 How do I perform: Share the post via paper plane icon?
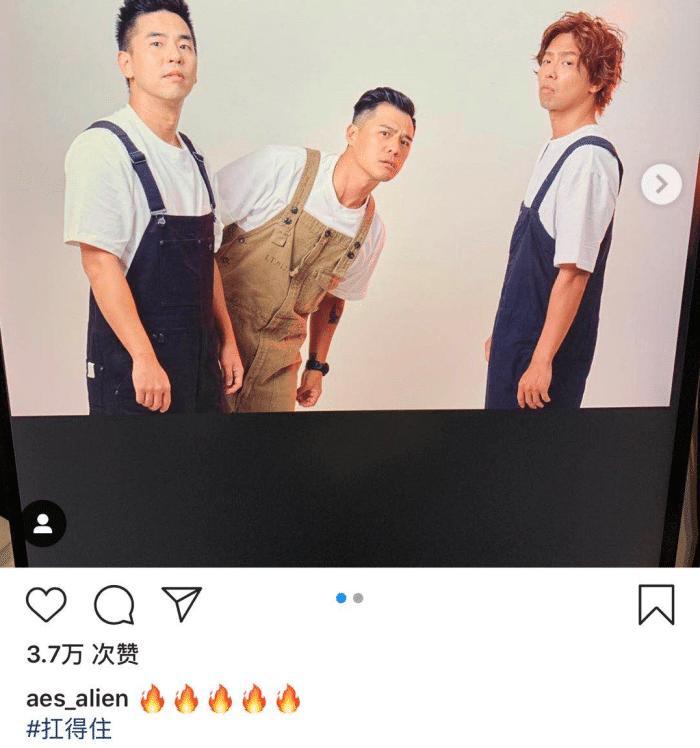181,604
